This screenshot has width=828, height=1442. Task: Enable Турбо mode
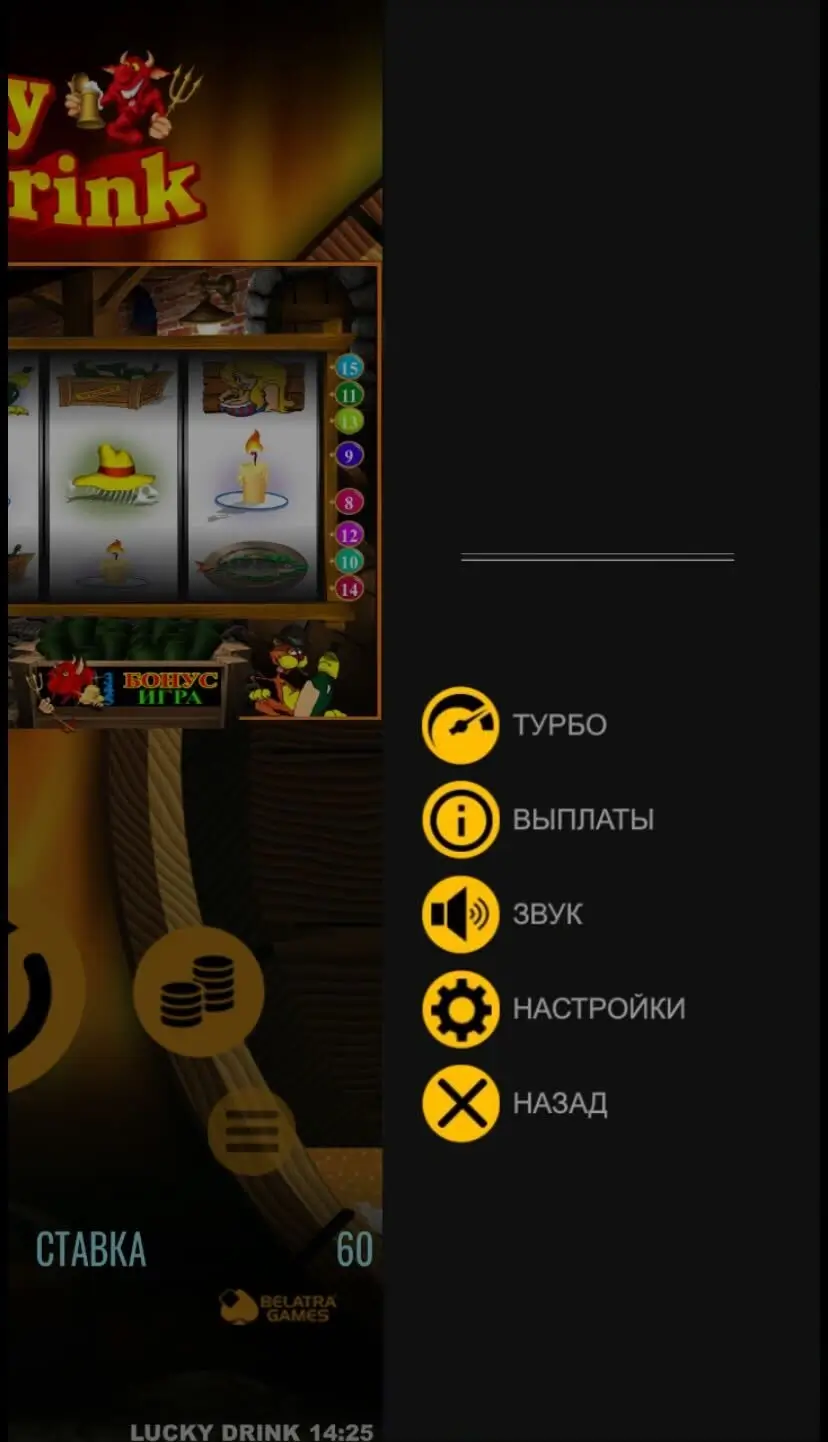pos(460,725)
